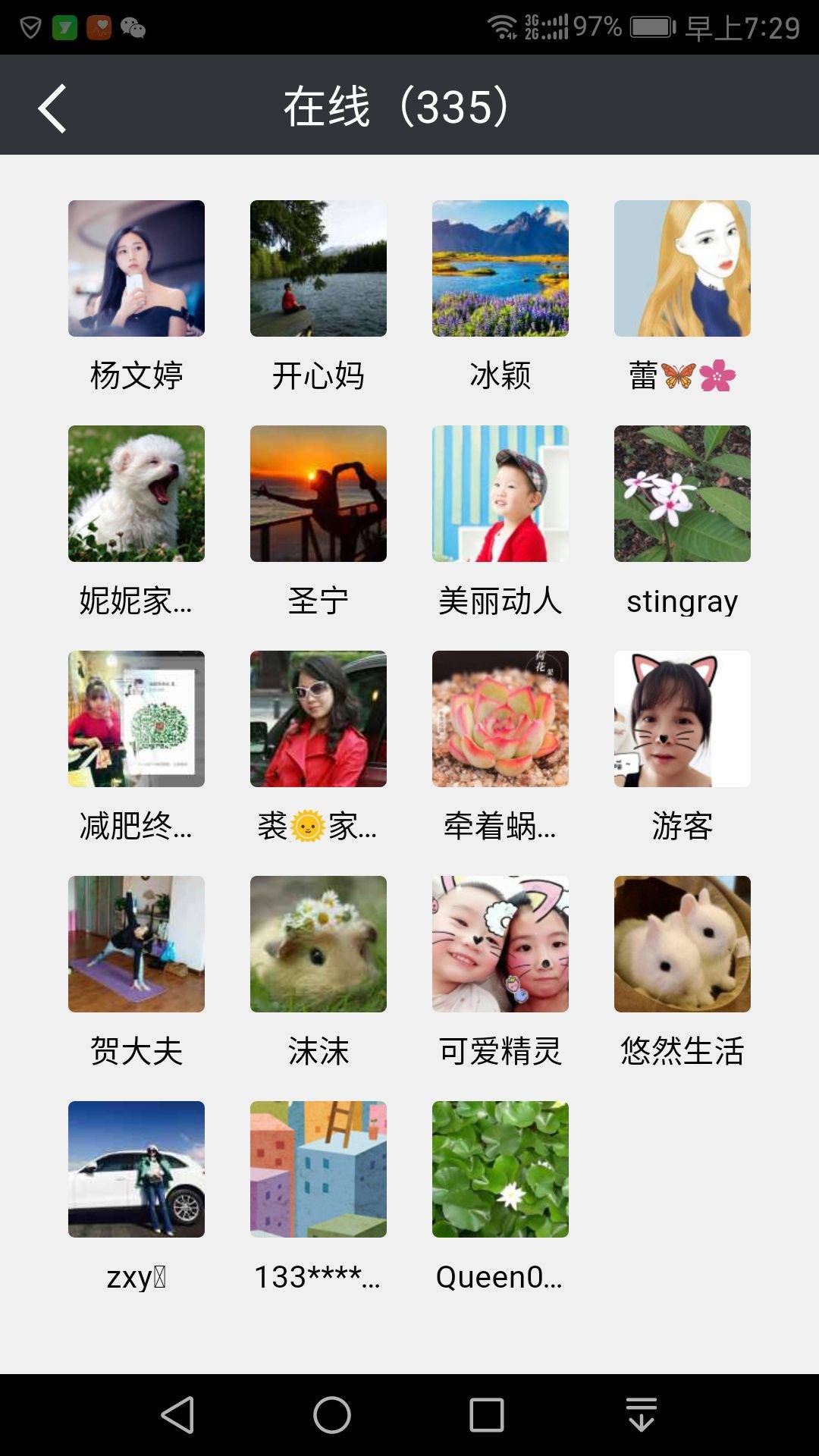Open the profile of 可爱精灵
Screen dimensions: 819x1456
(x=500, y=944)
